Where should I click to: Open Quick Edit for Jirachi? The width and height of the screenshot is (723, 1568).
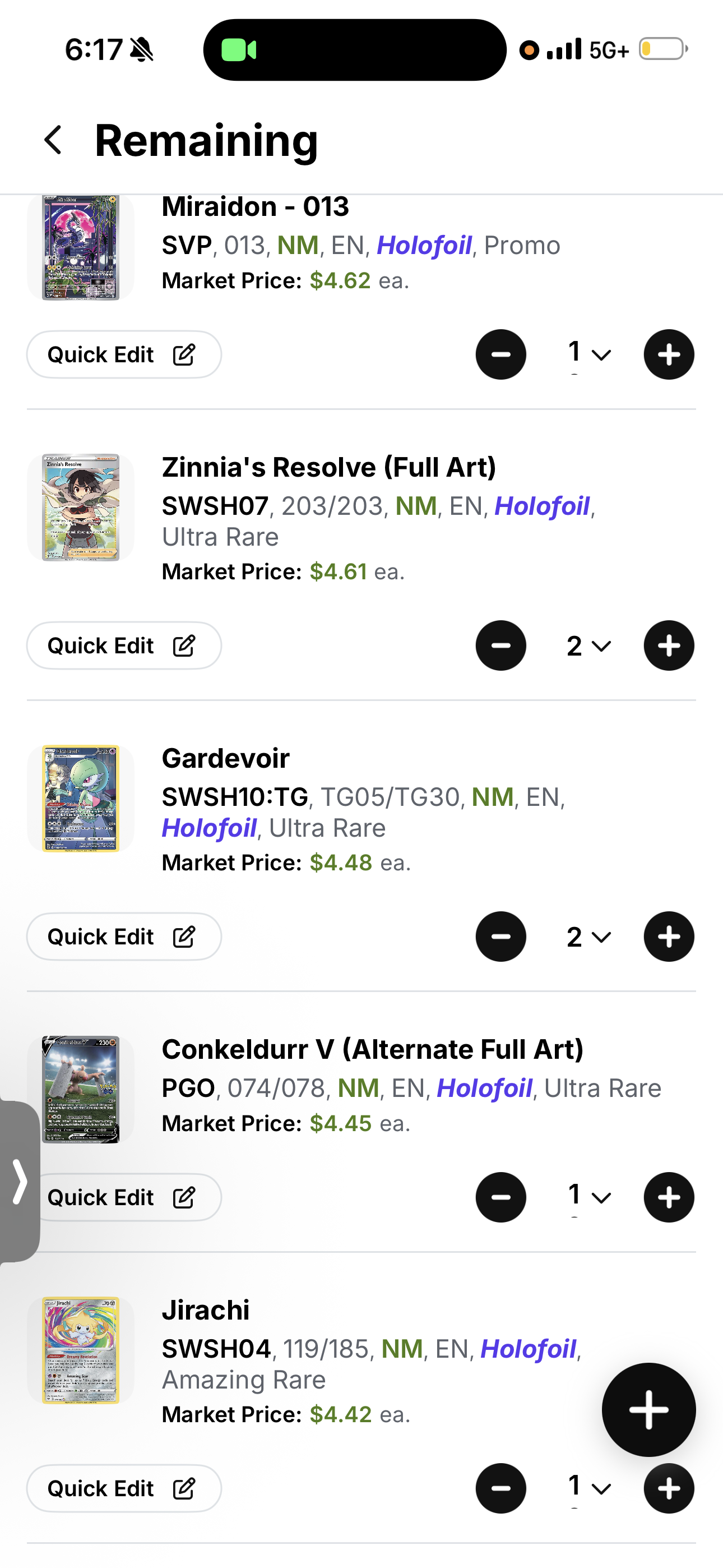(x=123, y=1488)
